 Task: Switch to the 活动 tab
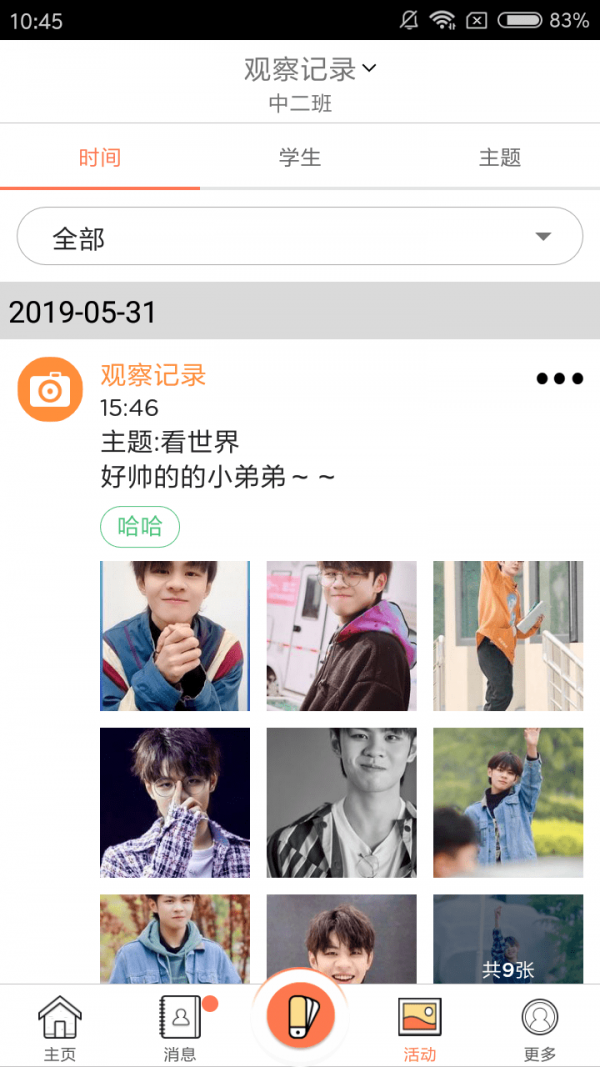420,1028
